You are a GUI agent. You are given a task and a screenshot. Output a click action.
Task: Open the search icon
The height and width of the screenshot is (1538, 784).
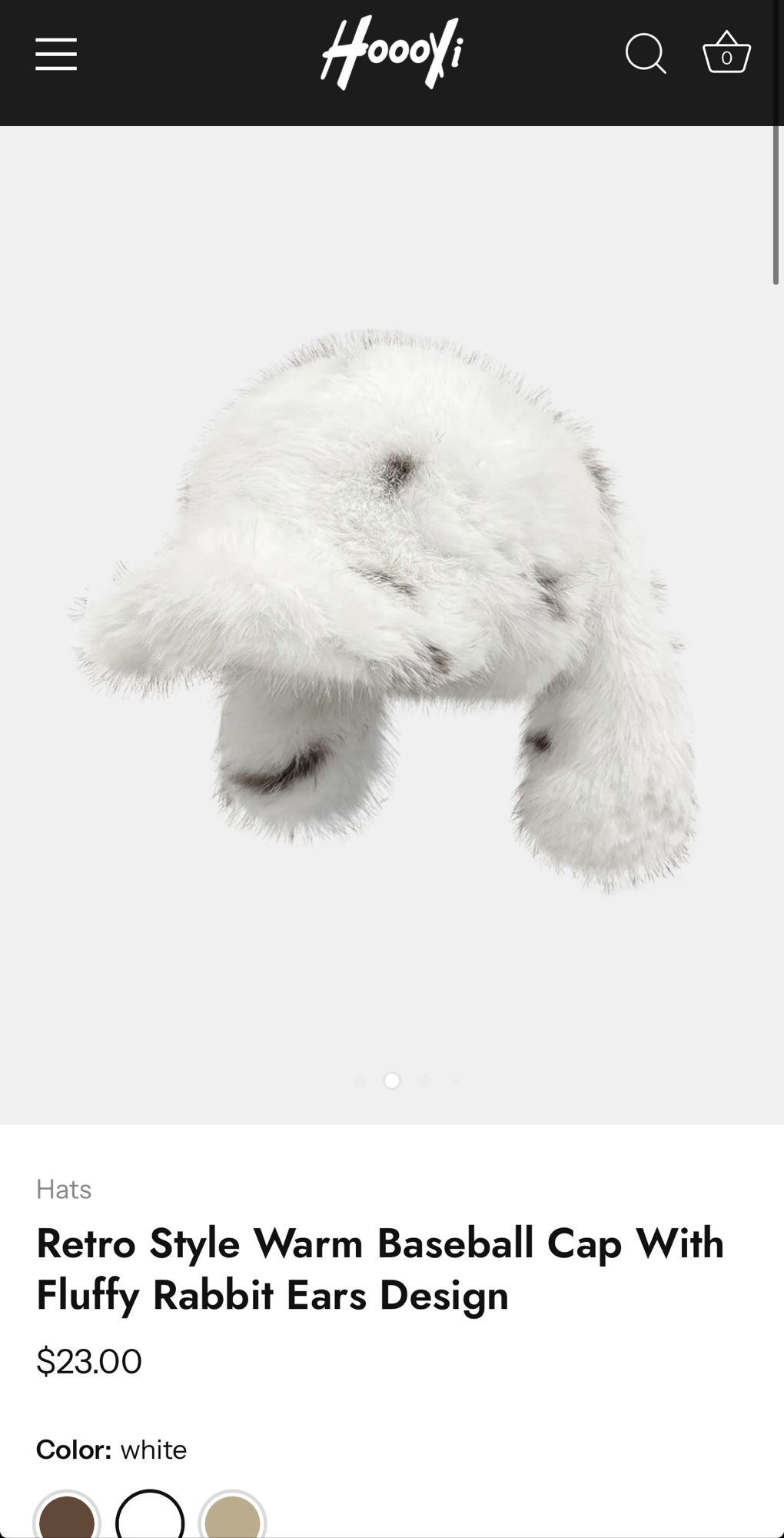(646, 54)
